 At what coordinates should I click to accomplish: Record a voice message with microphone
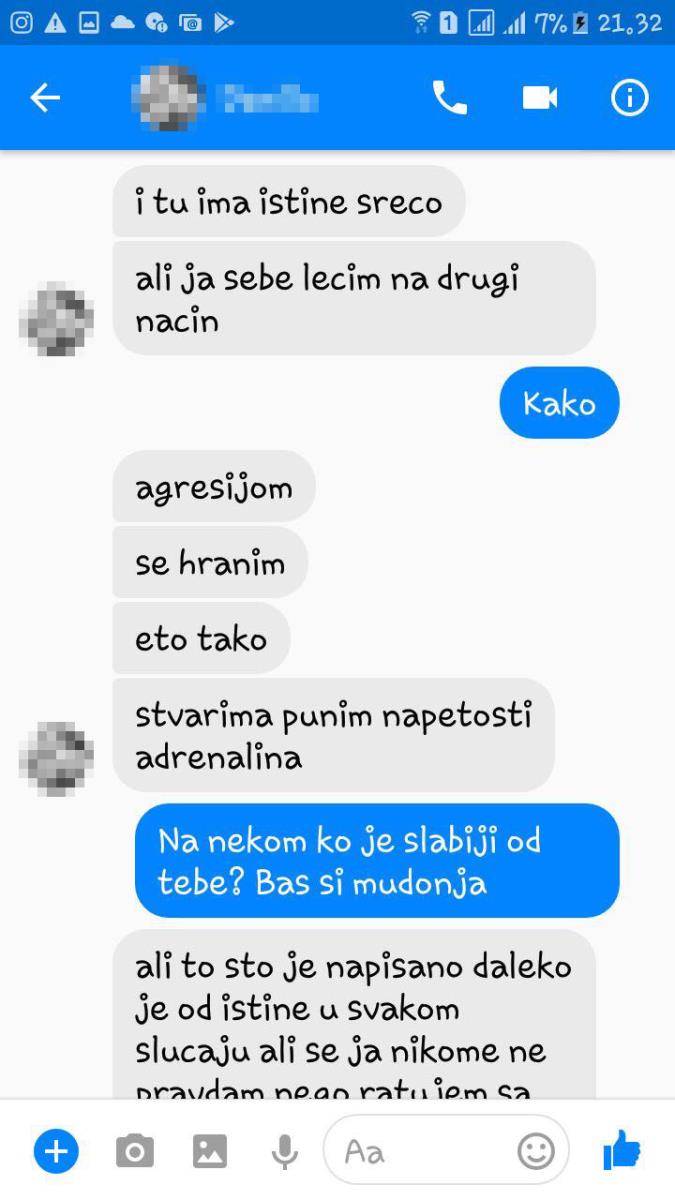(285, 1152)
